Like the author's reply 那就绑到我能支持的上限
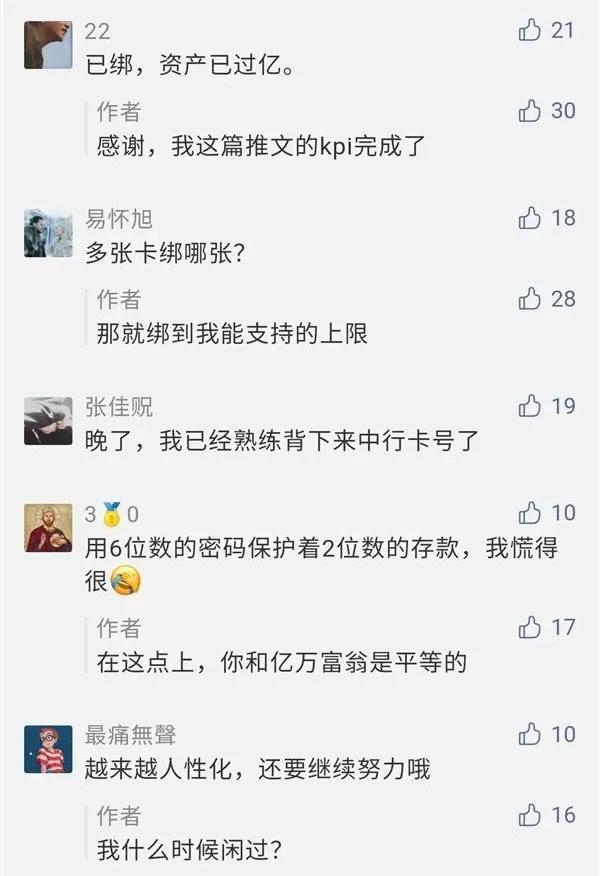 click(x=530, y=298)
